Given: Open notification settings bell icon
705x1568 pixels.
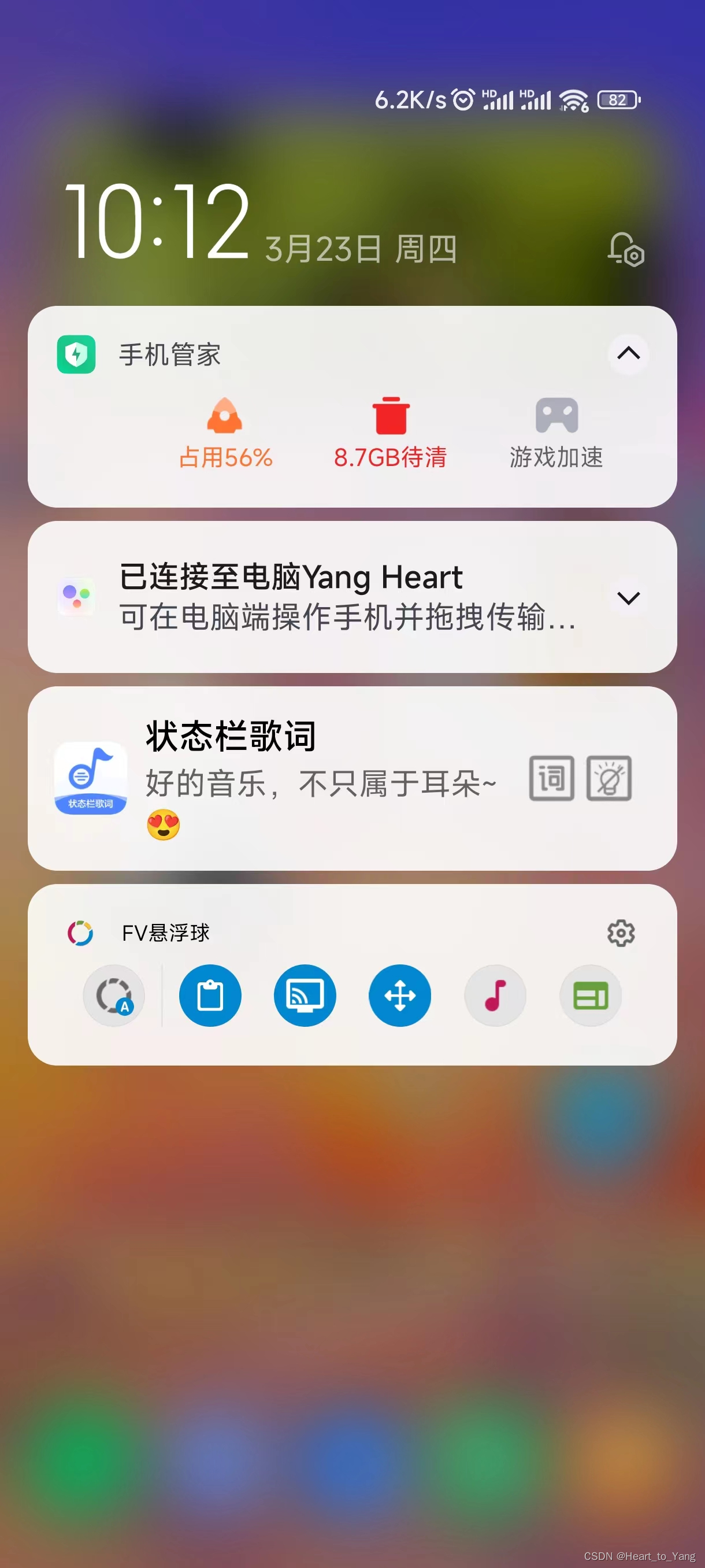Looking at the screenshot, I should [626, 249].
